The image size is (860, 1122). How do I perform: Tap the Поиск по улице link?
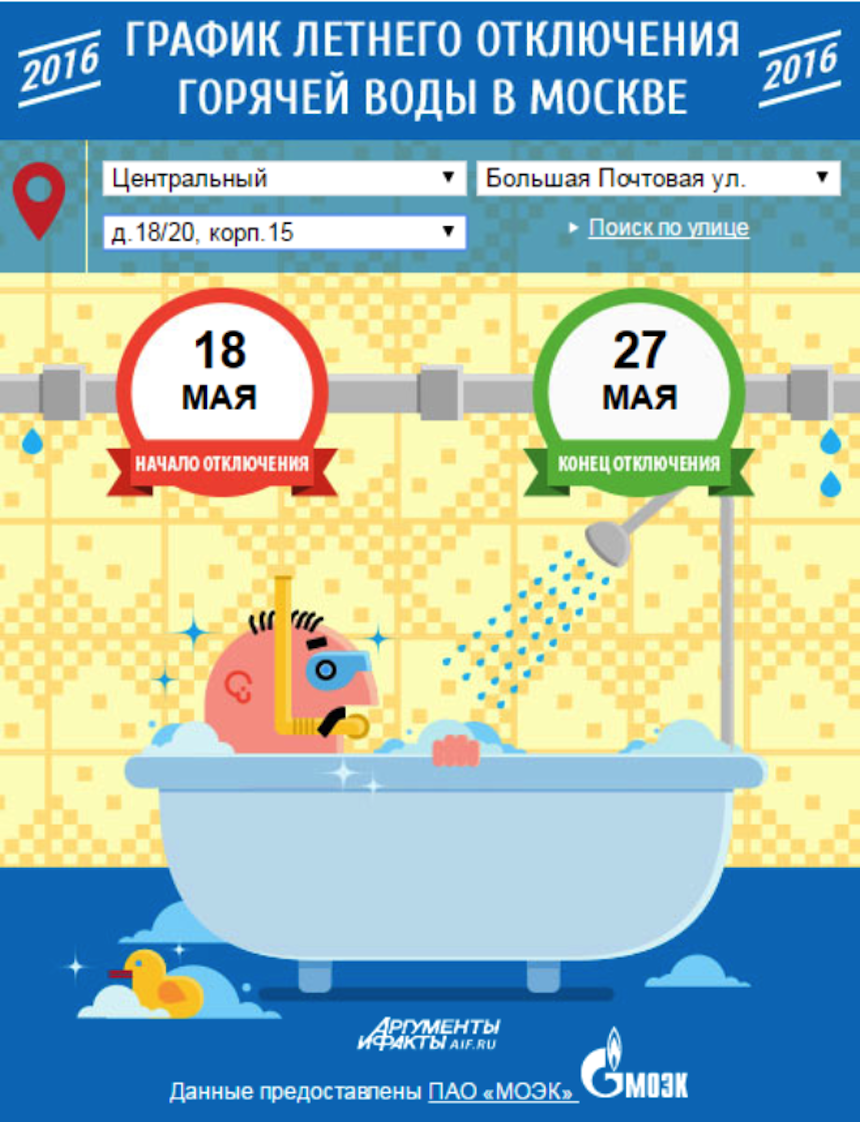coord(668,228)
